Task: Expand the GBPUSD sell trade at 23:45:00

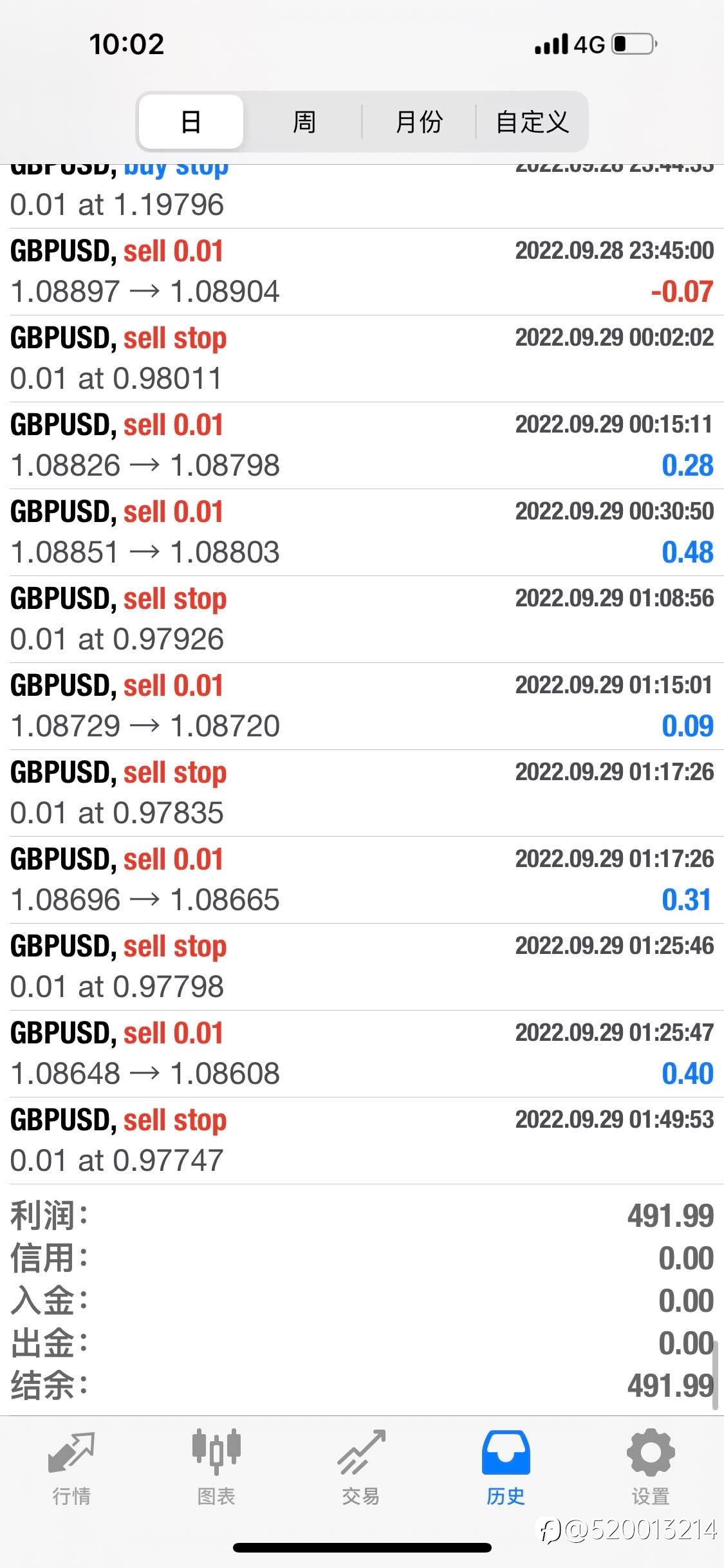Action: (362, 272)
